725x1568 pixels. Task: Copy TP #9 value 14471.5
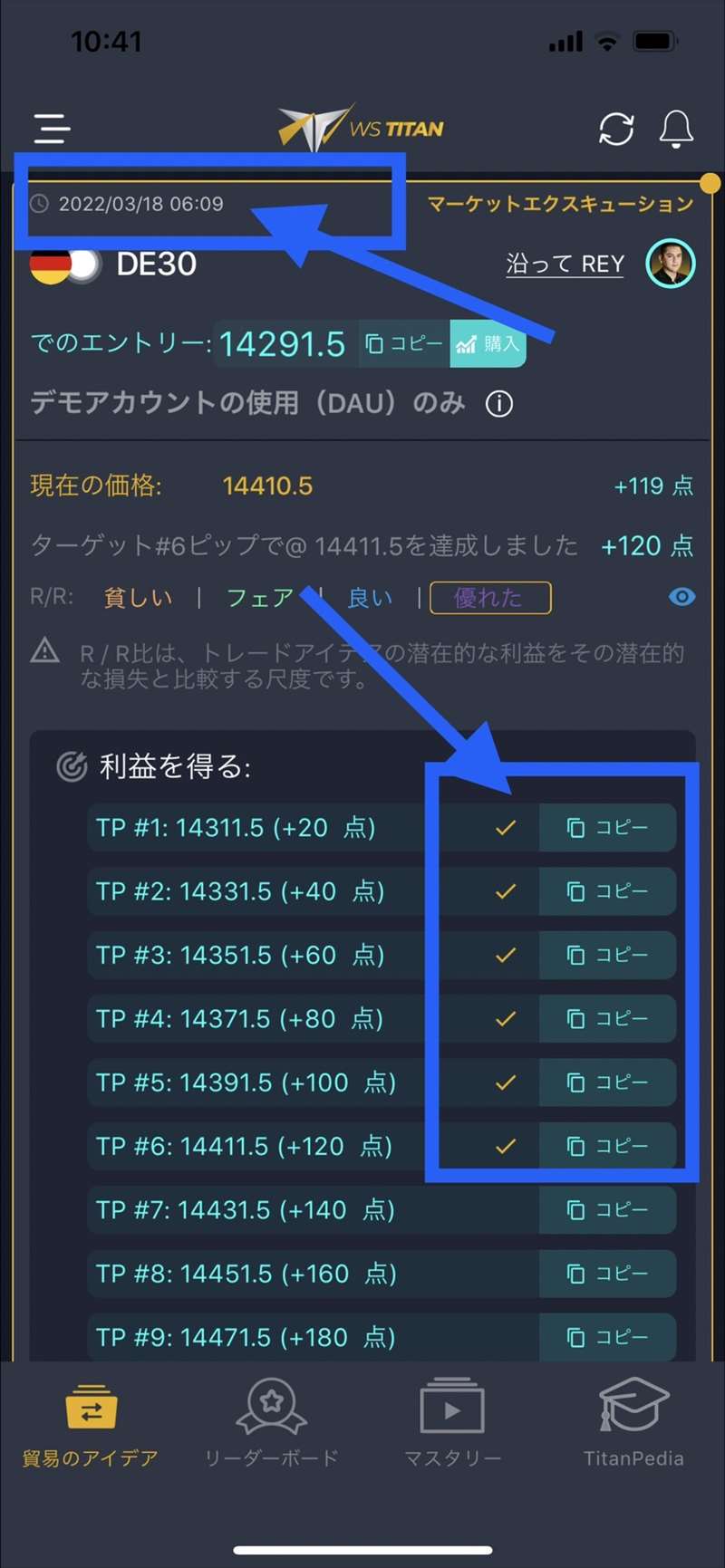[x=607, y=1337]
